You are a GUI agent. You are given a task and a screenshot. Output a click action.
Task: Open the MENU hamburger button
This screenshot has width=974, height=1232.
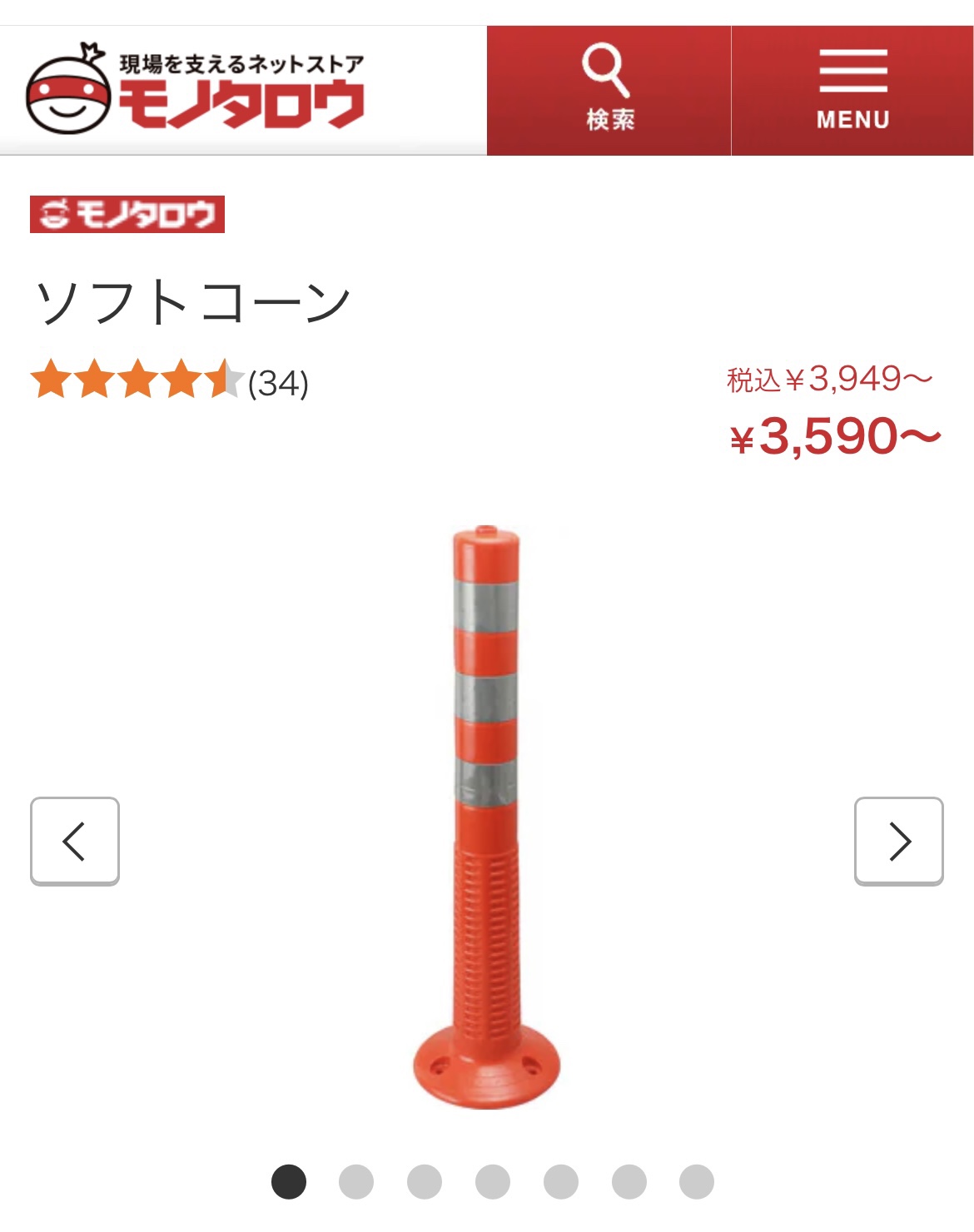point(852,90)
